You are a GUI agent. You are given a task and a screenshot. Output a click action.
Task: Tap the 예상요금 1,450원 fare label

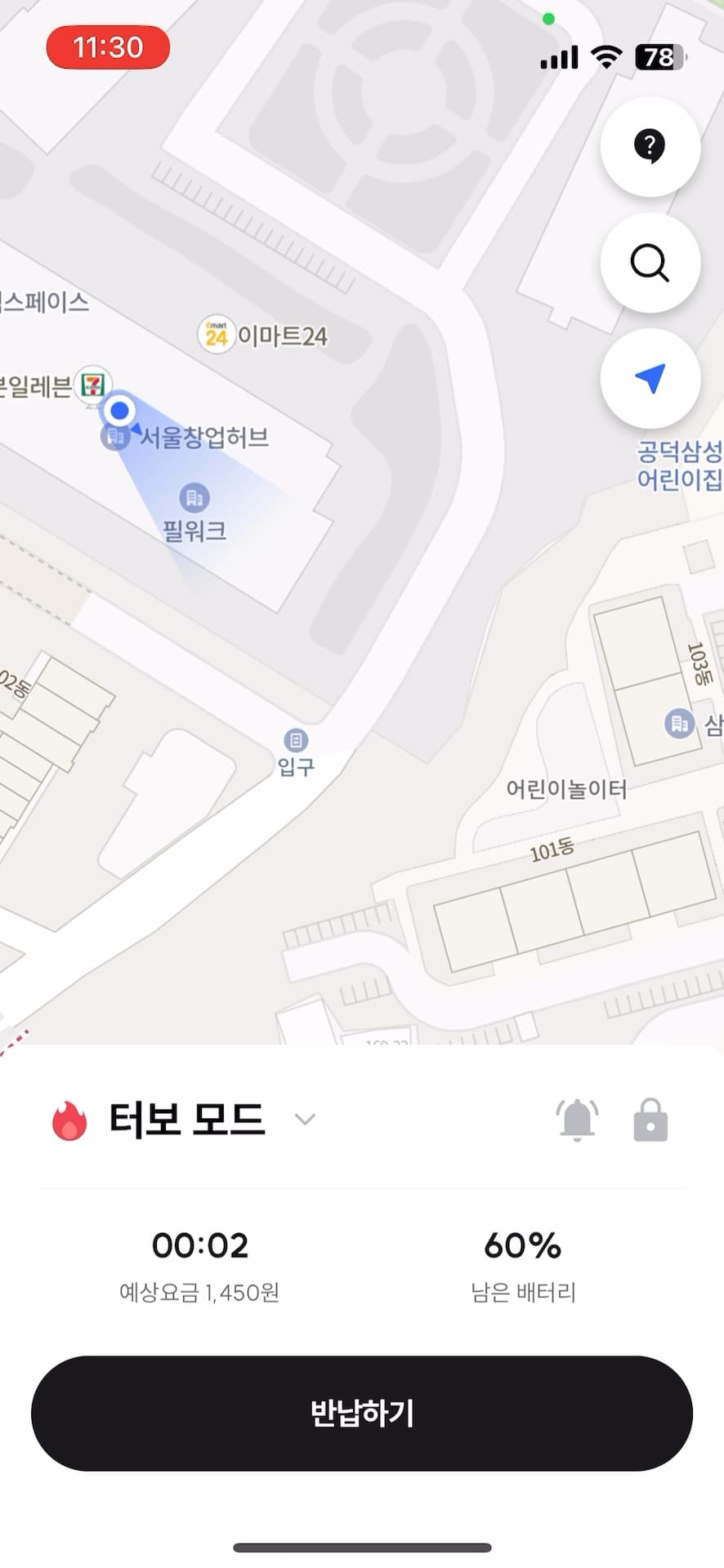[x=200, y=1293]
